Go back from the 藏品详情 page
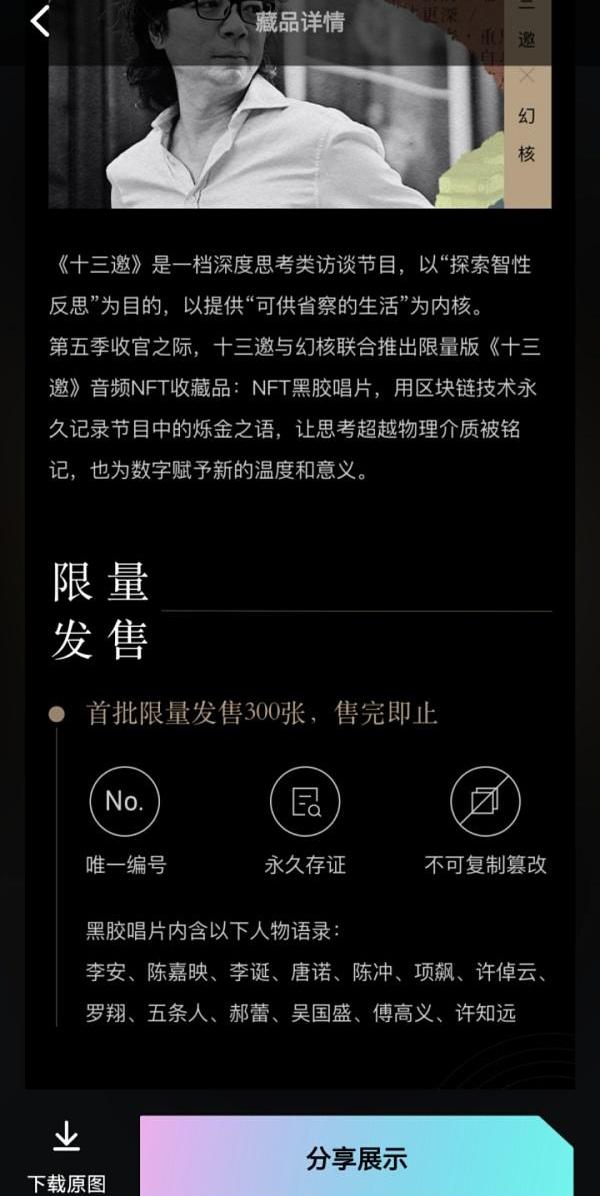This screenshot has height=1196, width=600. pos(40,21)
